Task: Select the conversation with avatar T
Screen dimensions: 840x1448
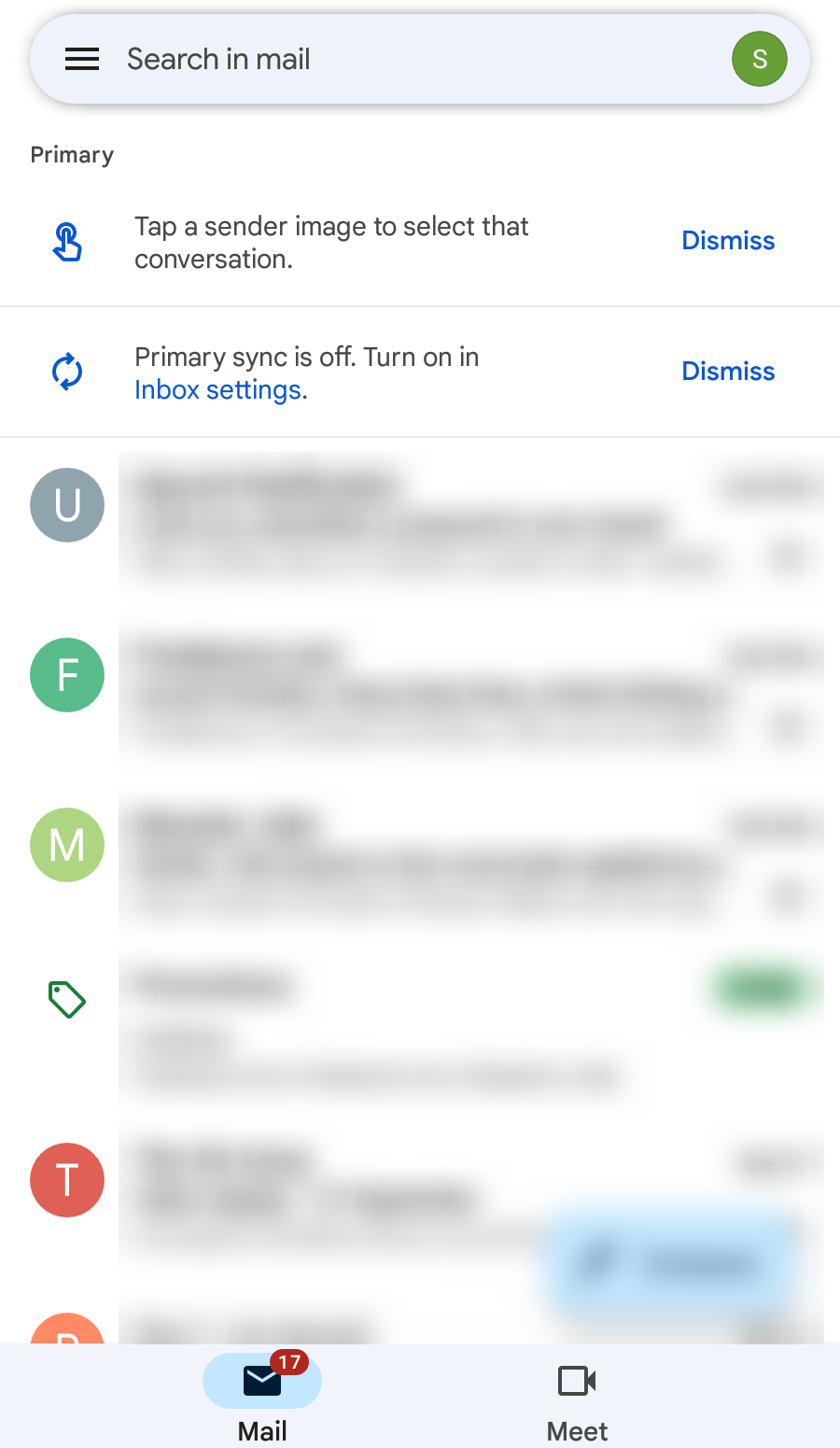Action: (x=67, y=1180)
